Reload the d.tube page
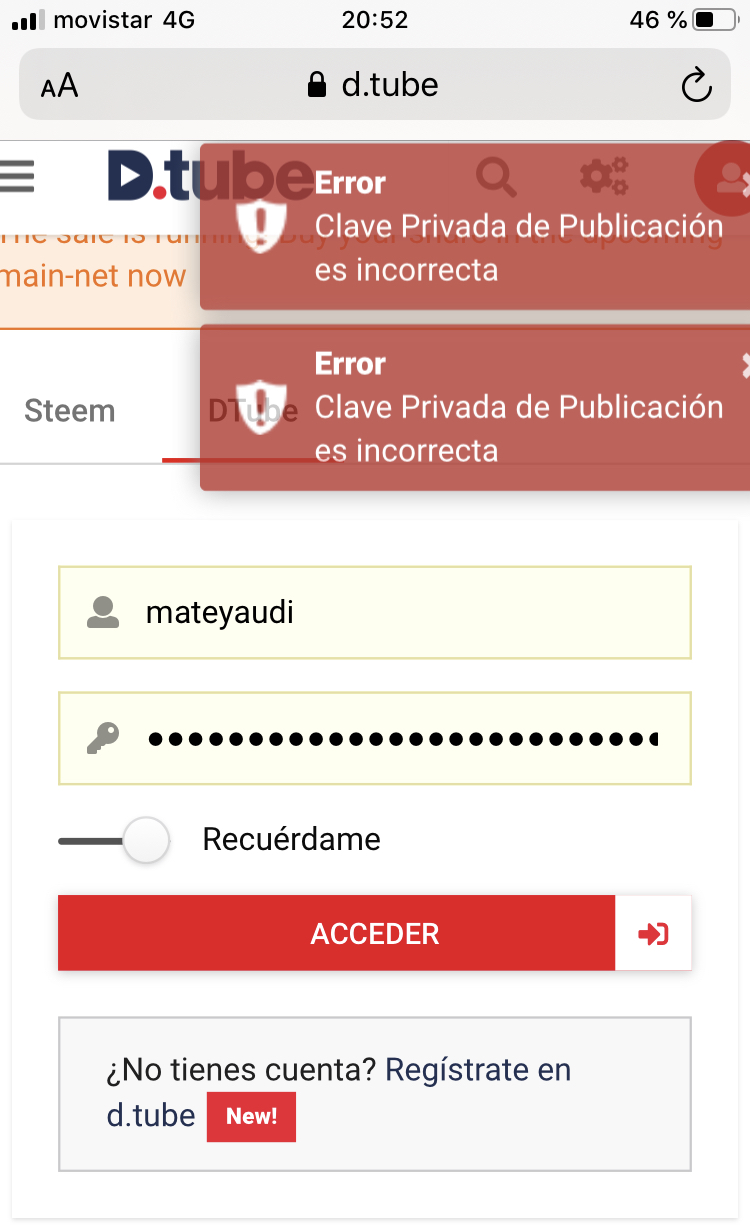Image resolution: width=750 pixels, height=1226 pixels. (x=696, y=85)
